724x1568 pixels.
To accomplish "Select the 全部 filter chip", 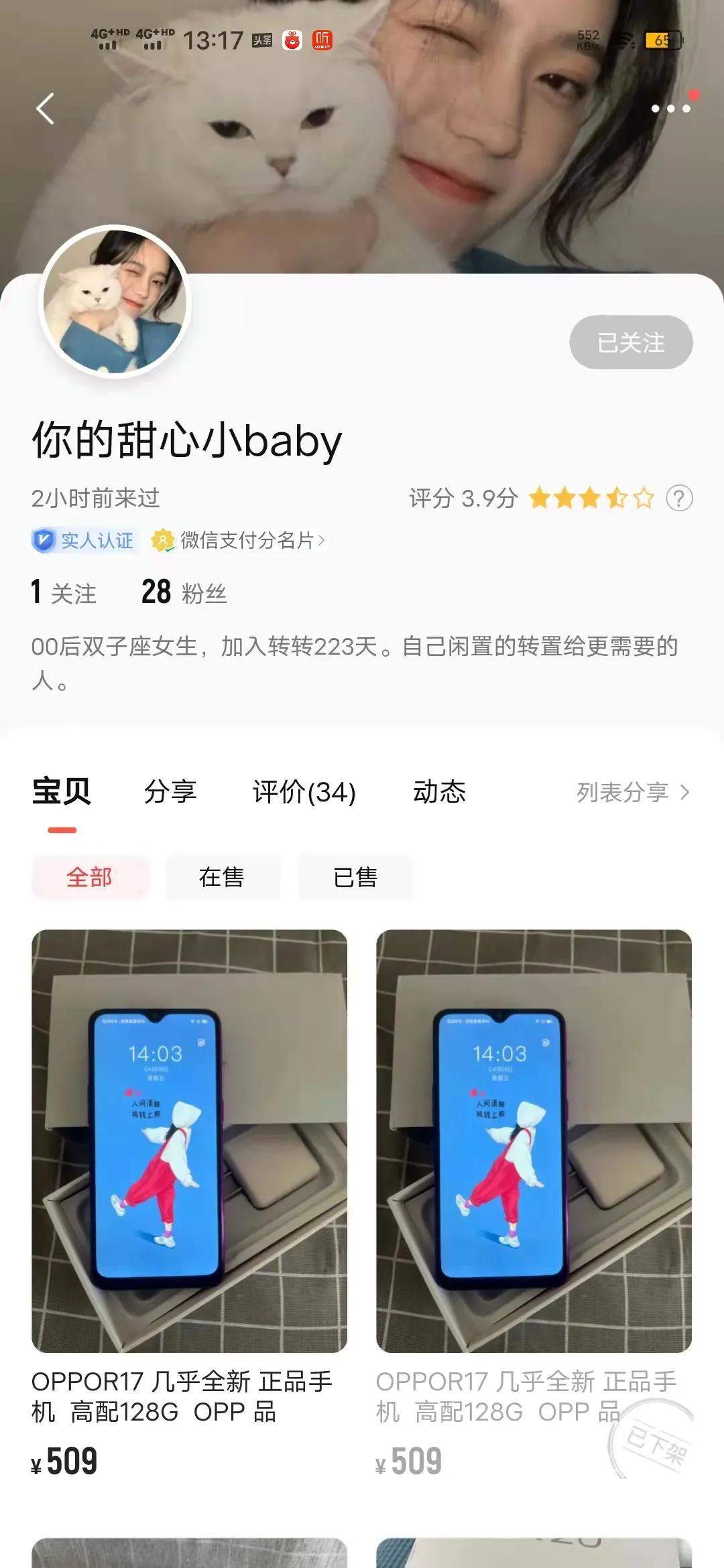I will pos(90,876).
